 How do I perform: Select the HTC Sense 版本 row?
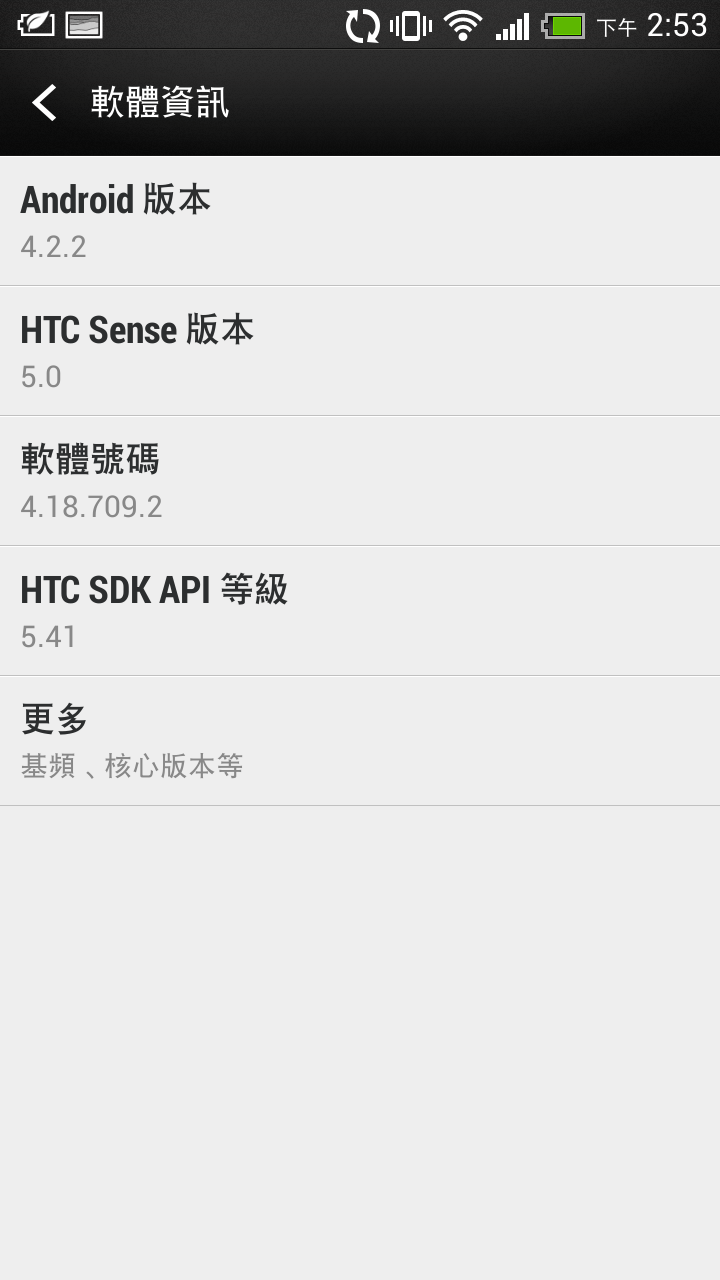pos(360,351)
